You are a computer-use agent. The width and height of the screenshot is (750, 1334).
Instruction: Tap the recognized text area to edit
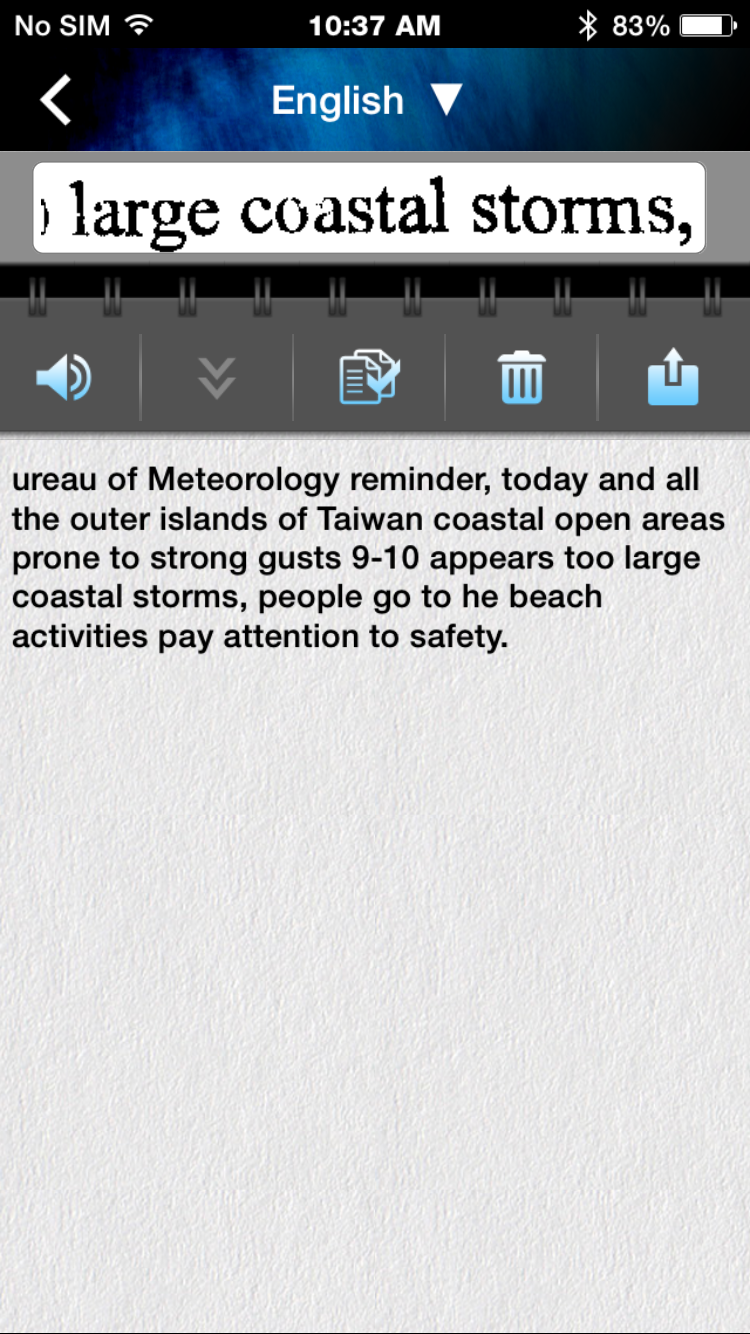tap(368, 558)
